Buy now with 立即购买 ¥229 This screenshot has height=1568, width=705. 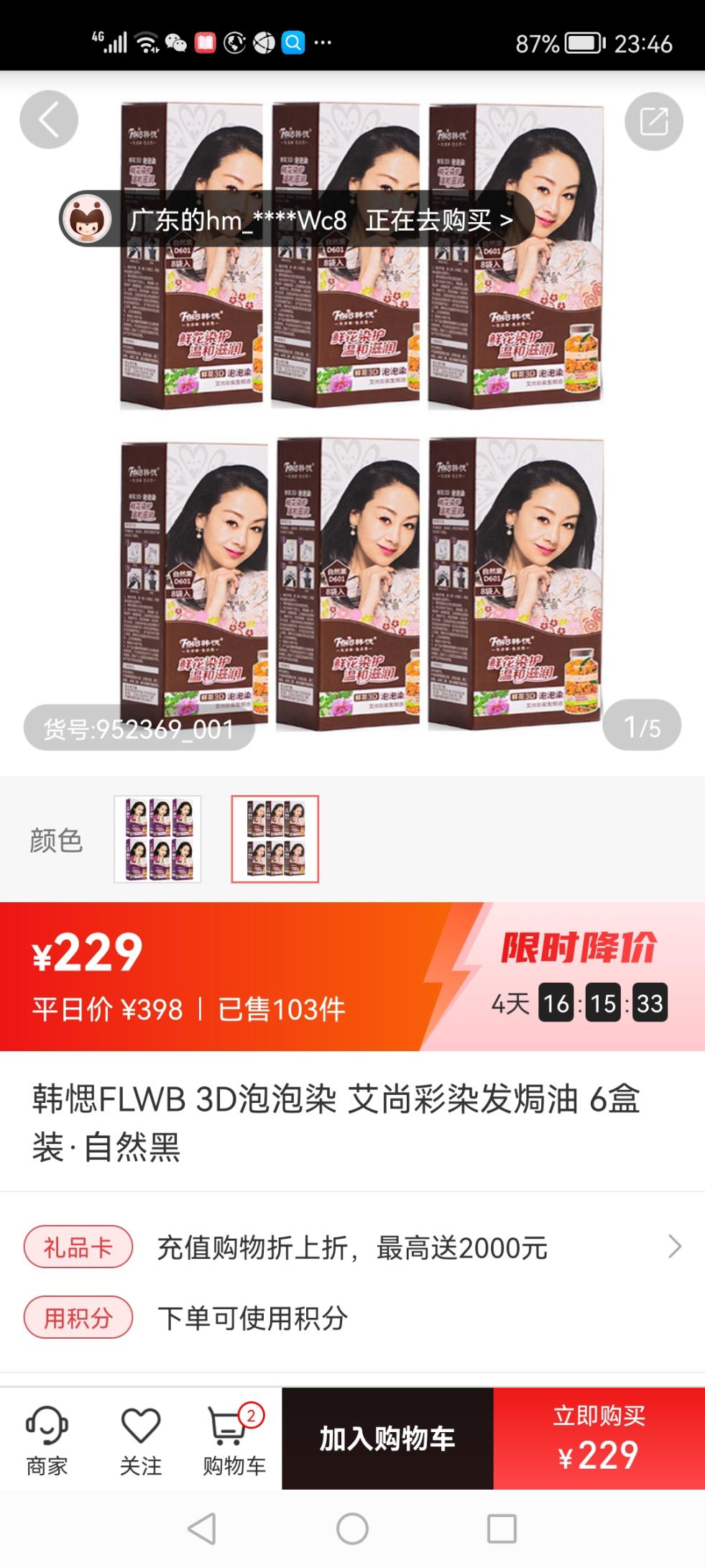pyautogui.click(x=599, y=1439)
